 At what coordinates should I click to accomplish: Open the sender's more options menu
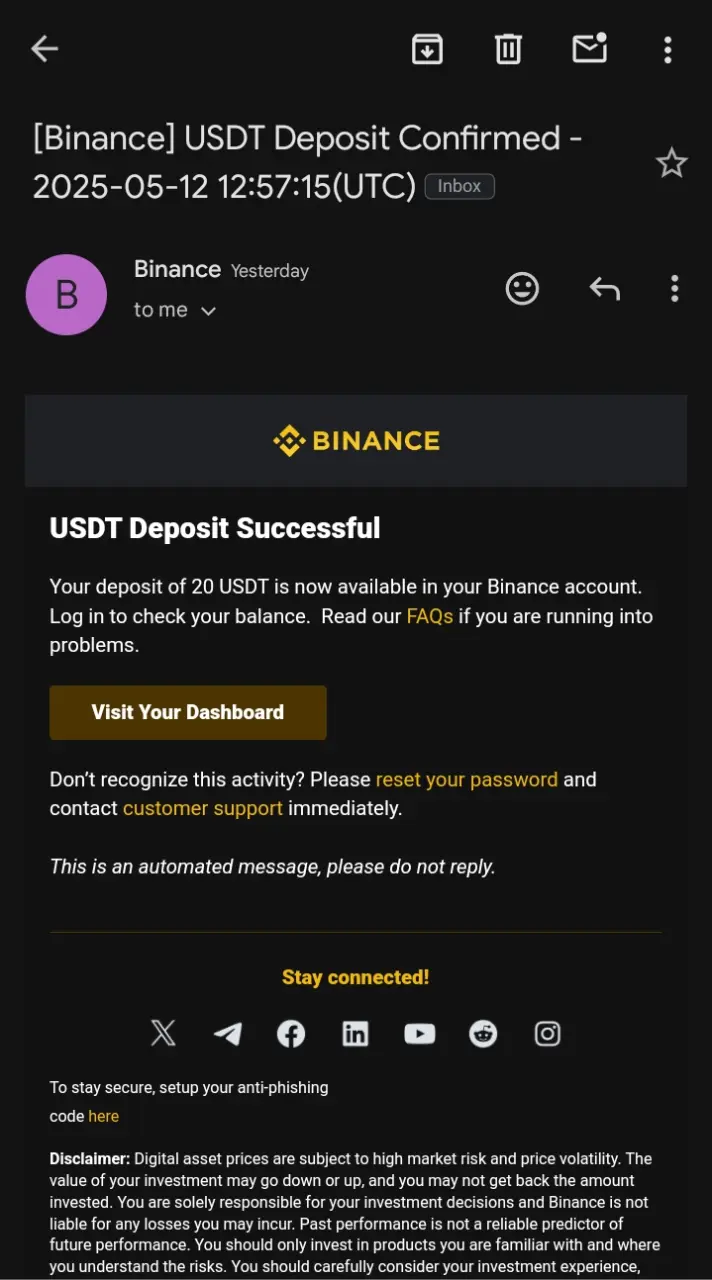pyautogui.click(x=675, y=289)
